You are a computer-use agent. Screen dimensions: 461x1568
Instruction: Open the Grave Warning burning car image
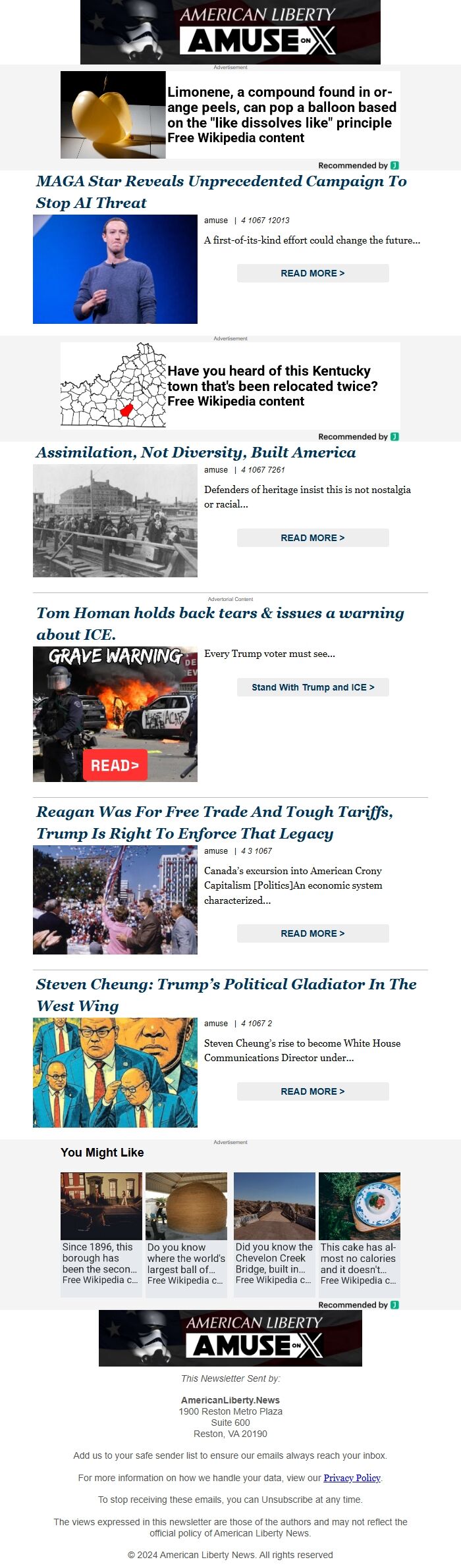tap(115, 714)
